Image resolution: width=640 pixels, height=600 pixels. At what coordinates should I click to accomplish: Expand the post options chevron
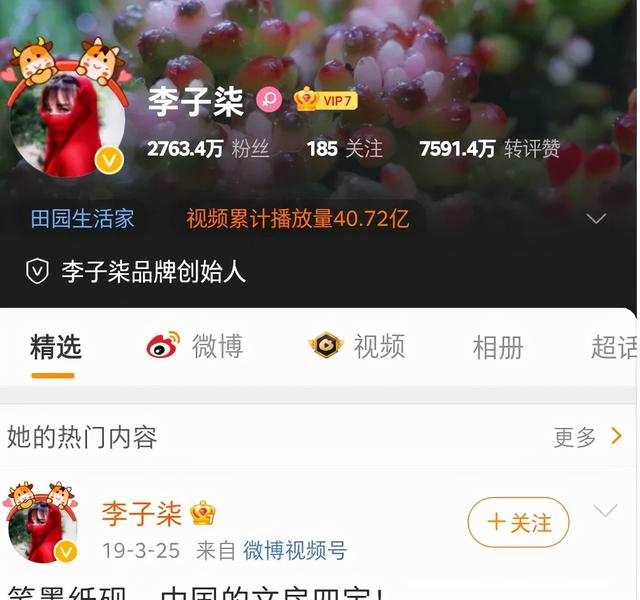coord(605,512)
